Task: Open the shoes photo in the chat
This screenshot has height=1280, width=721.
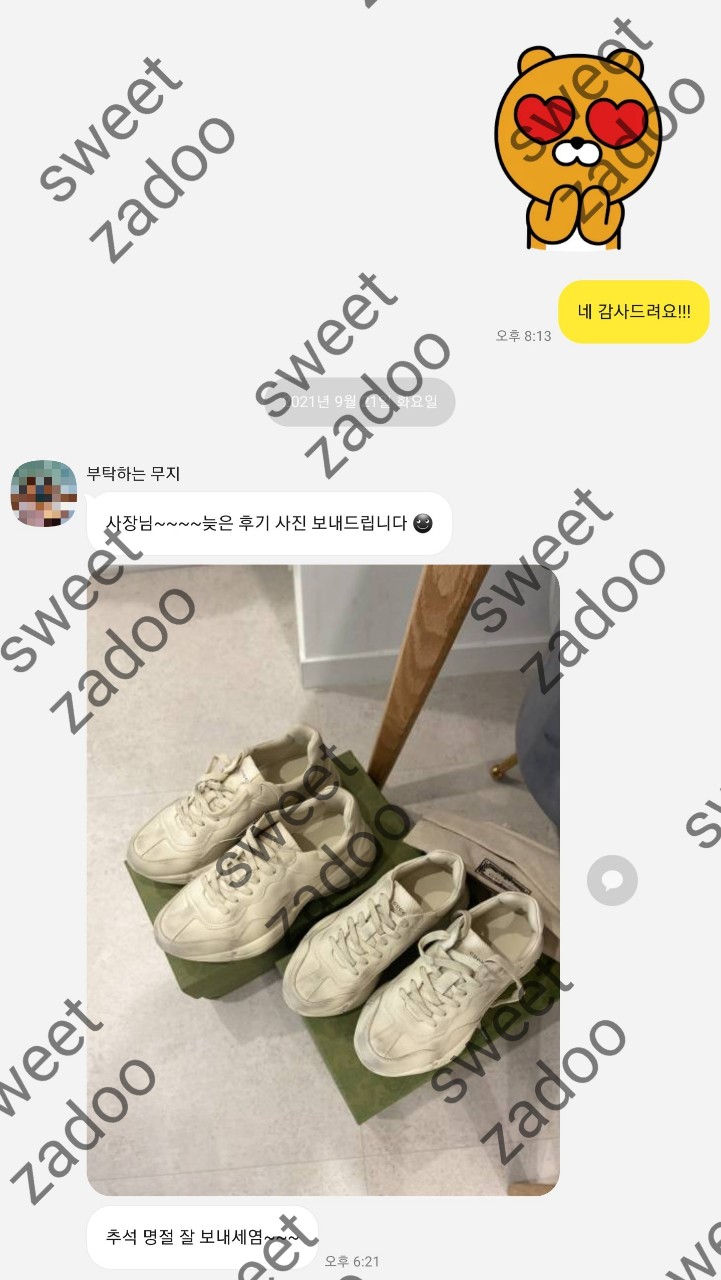Action: tap(322, 880)
